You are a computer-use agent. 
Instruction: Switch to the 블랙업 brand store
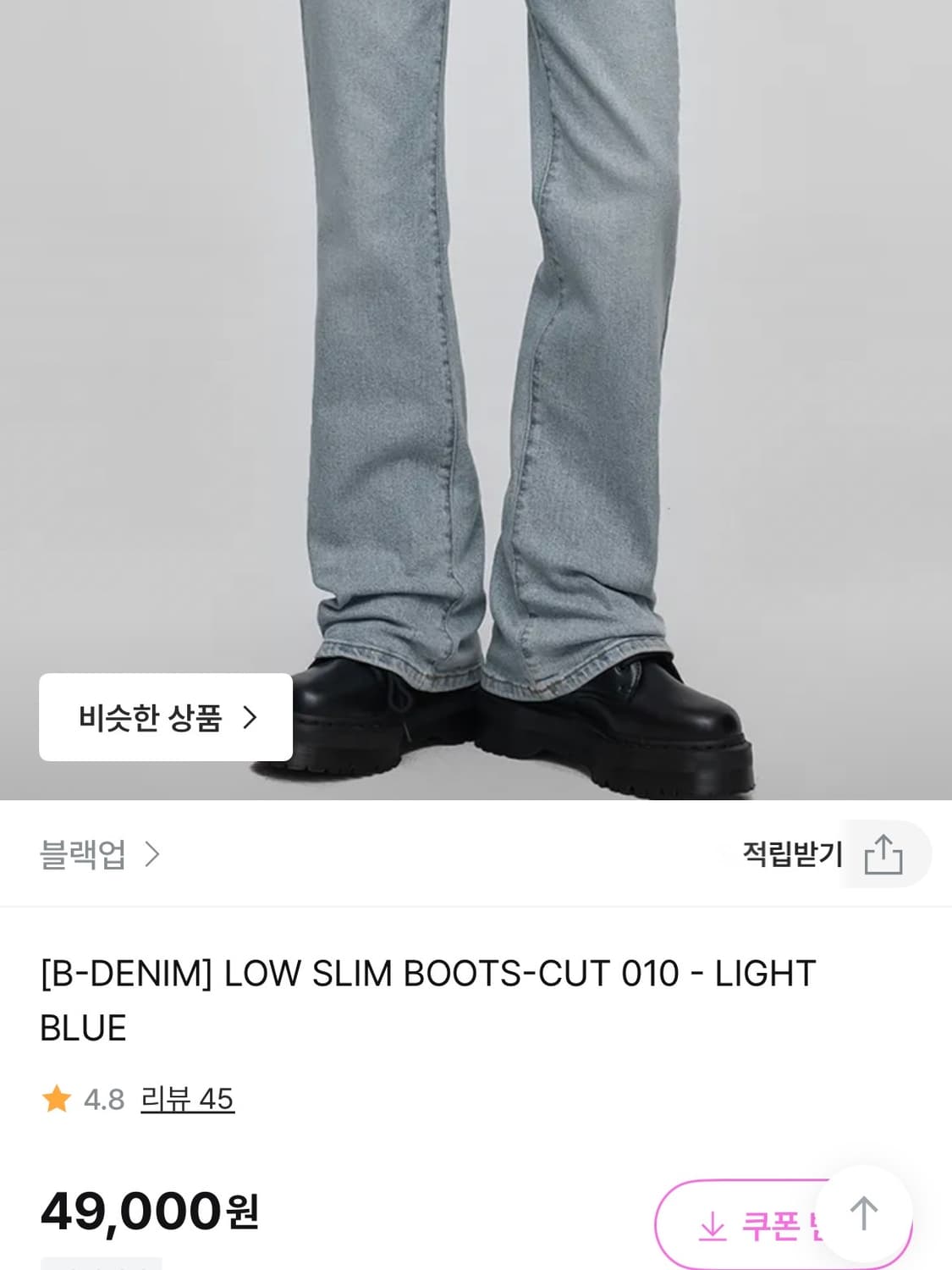(80, 856)
